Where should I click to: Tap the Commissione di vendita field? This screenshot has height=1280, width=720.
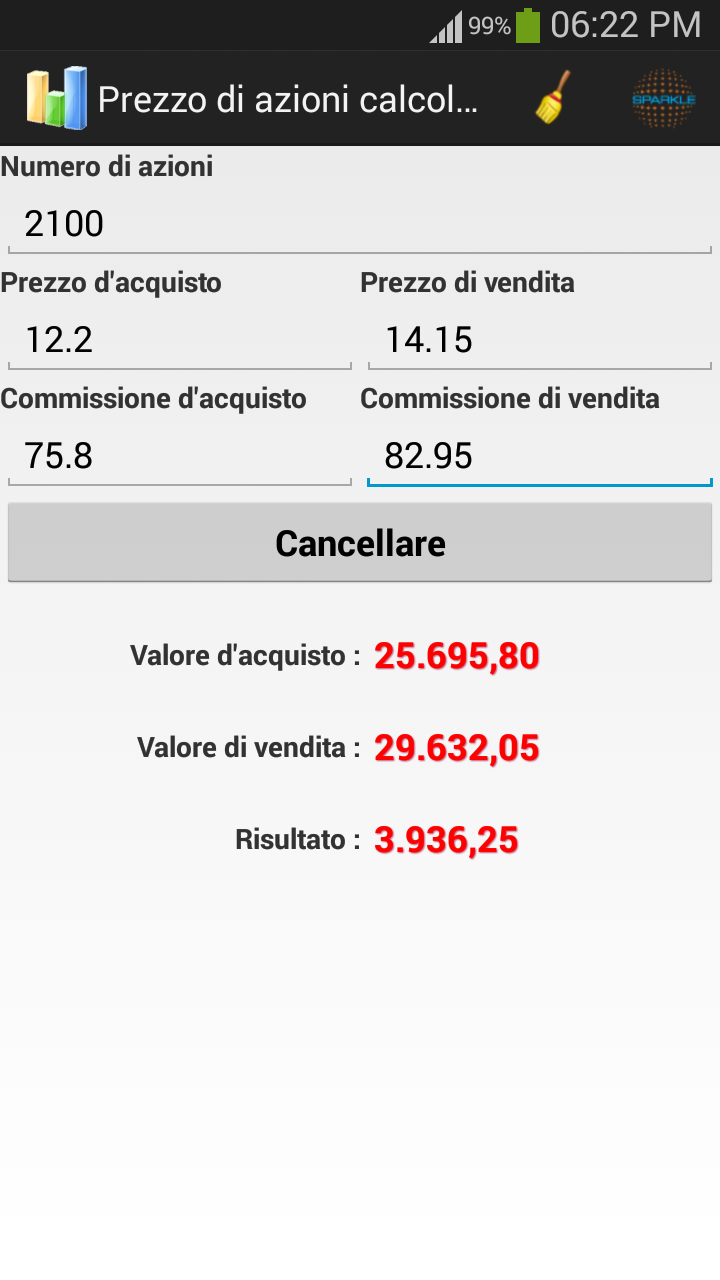[x=540, y=456]
